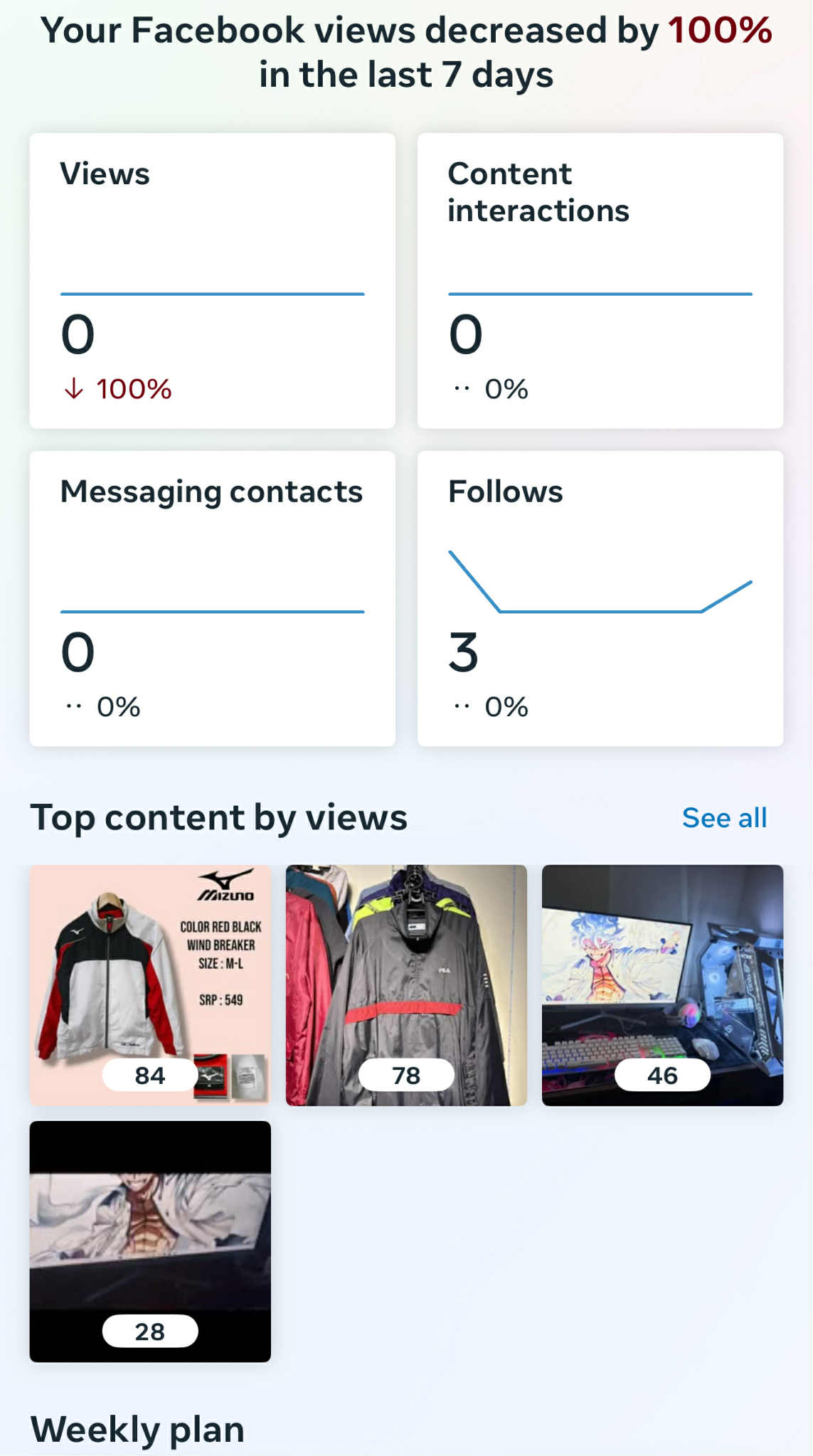Open the Views insights card
813x1456 pixels.
pos(212,280)
